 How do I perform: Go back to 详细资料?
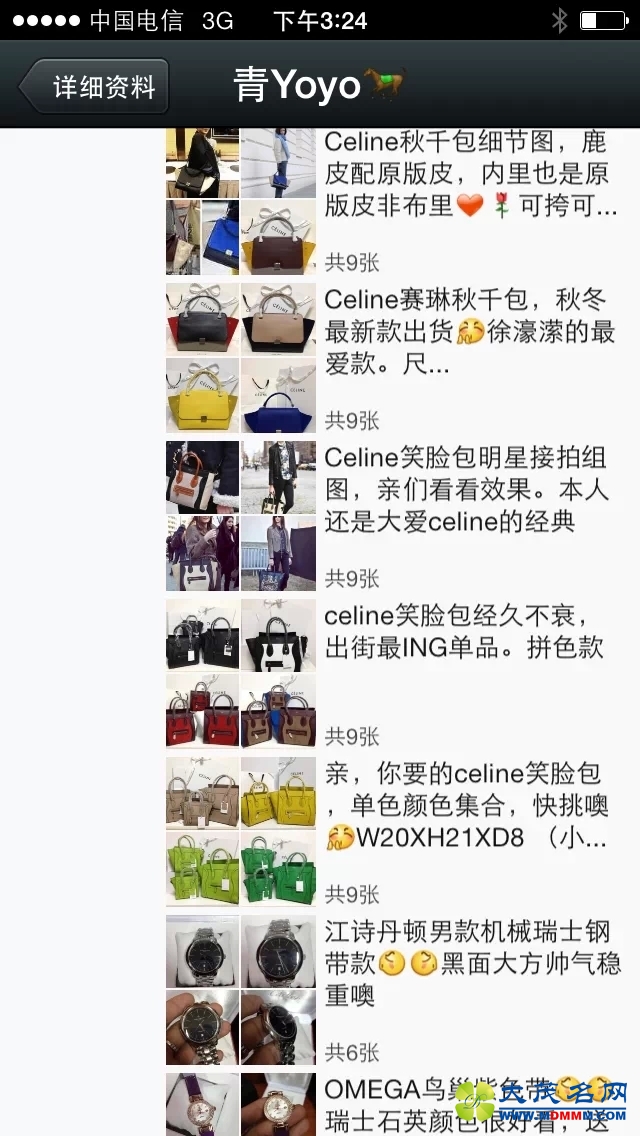point(95,86)
